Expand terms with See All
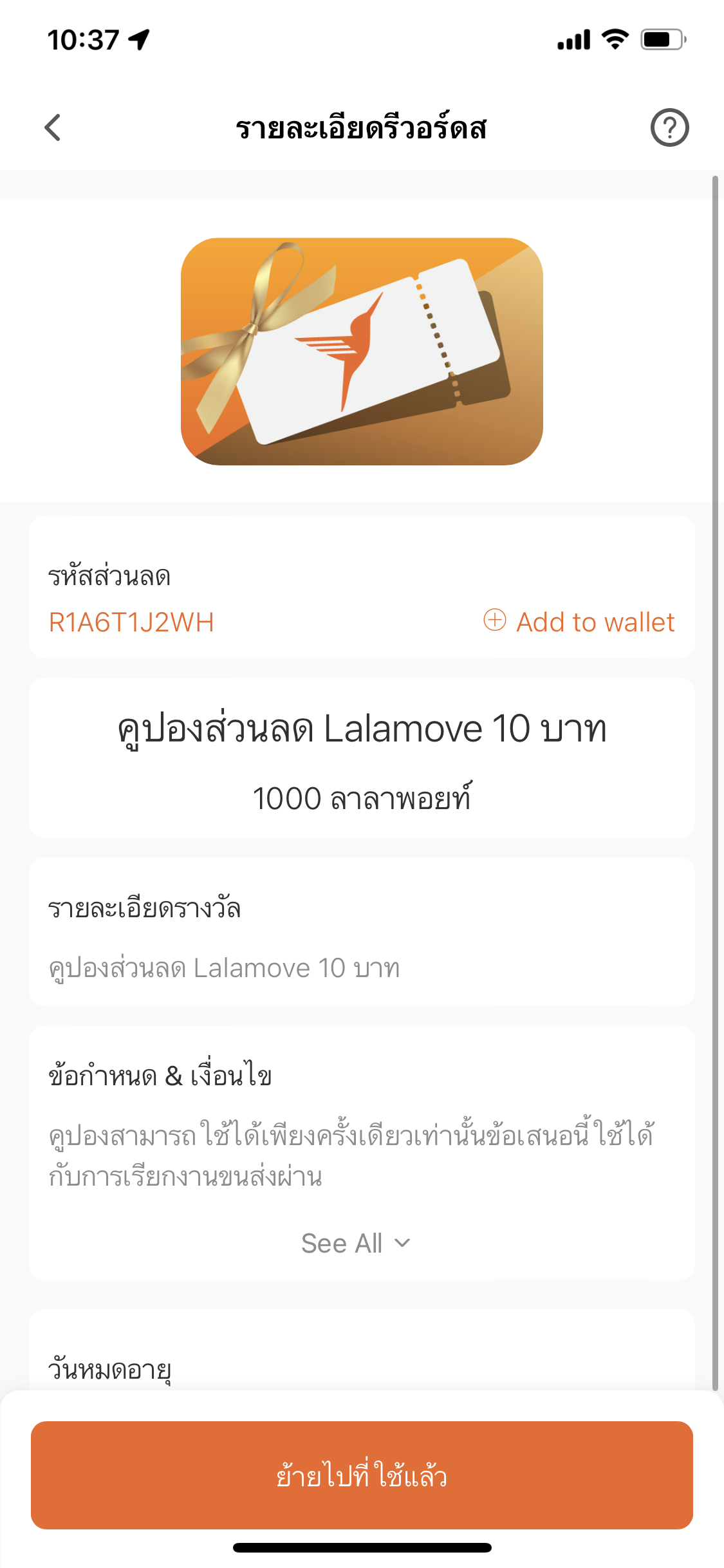 (x=355, y=1243)
